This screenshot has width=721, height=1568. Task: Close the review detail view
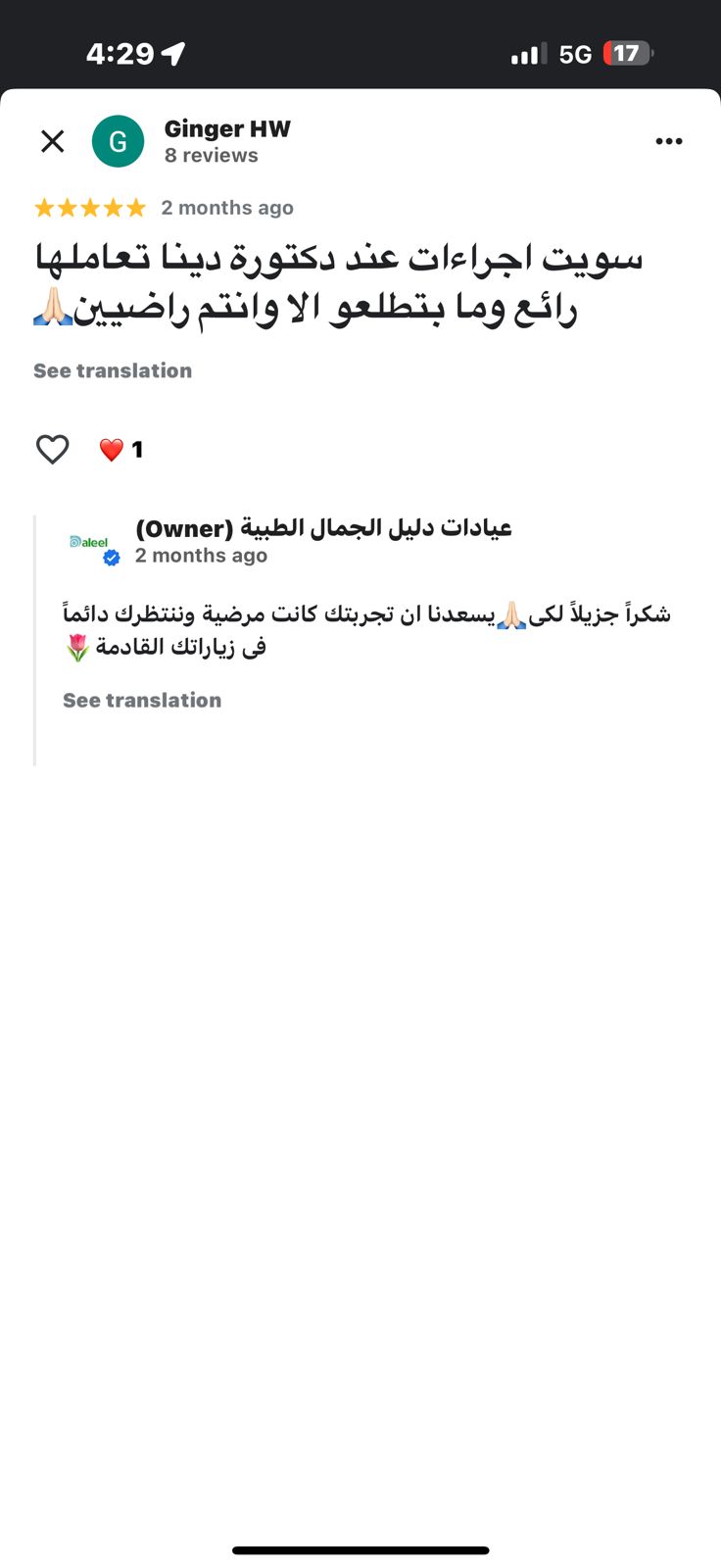pyautogui.click(x=53, y=142)
